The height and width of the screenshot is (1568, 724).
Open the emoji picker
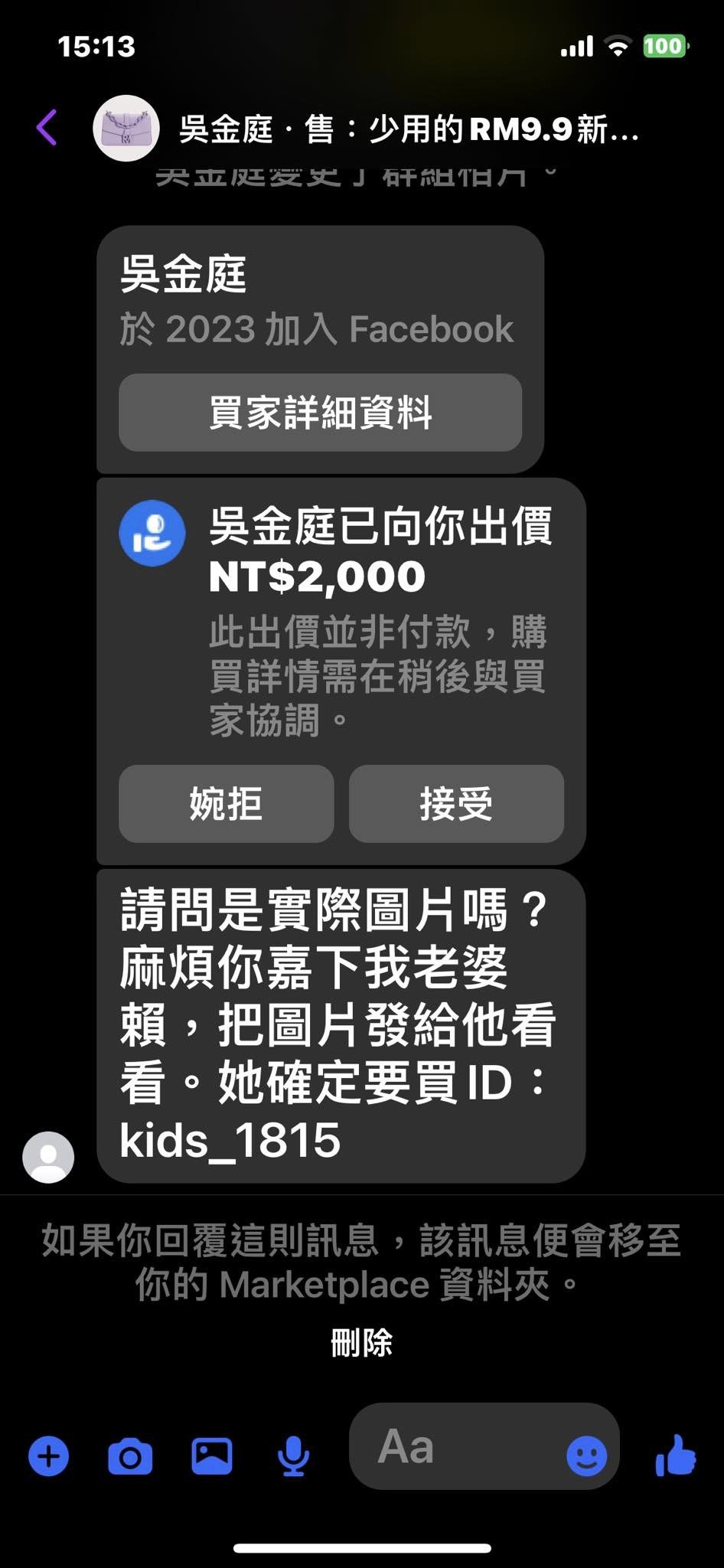586,1455
